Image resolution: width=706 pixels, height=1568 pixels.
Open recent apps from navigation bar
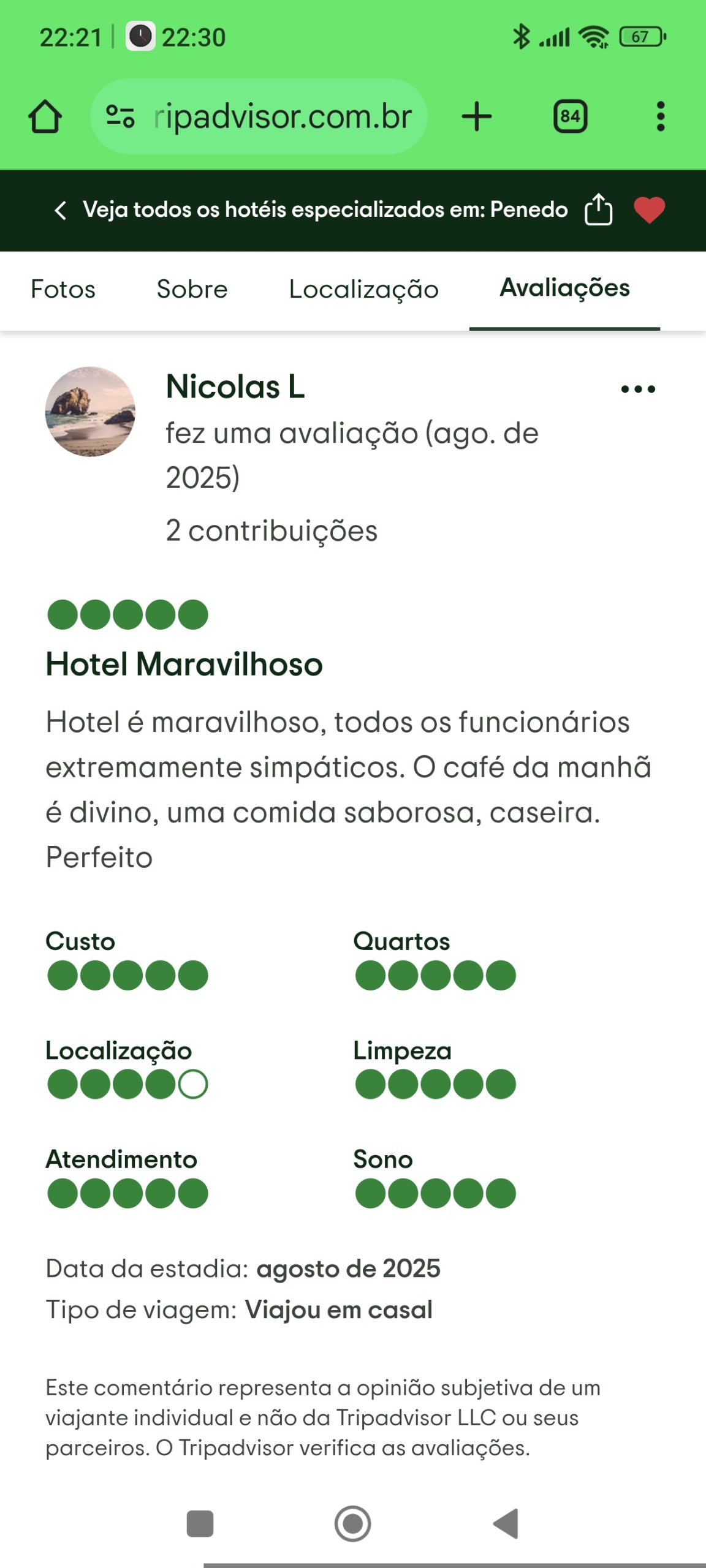tap(200, 1523)
